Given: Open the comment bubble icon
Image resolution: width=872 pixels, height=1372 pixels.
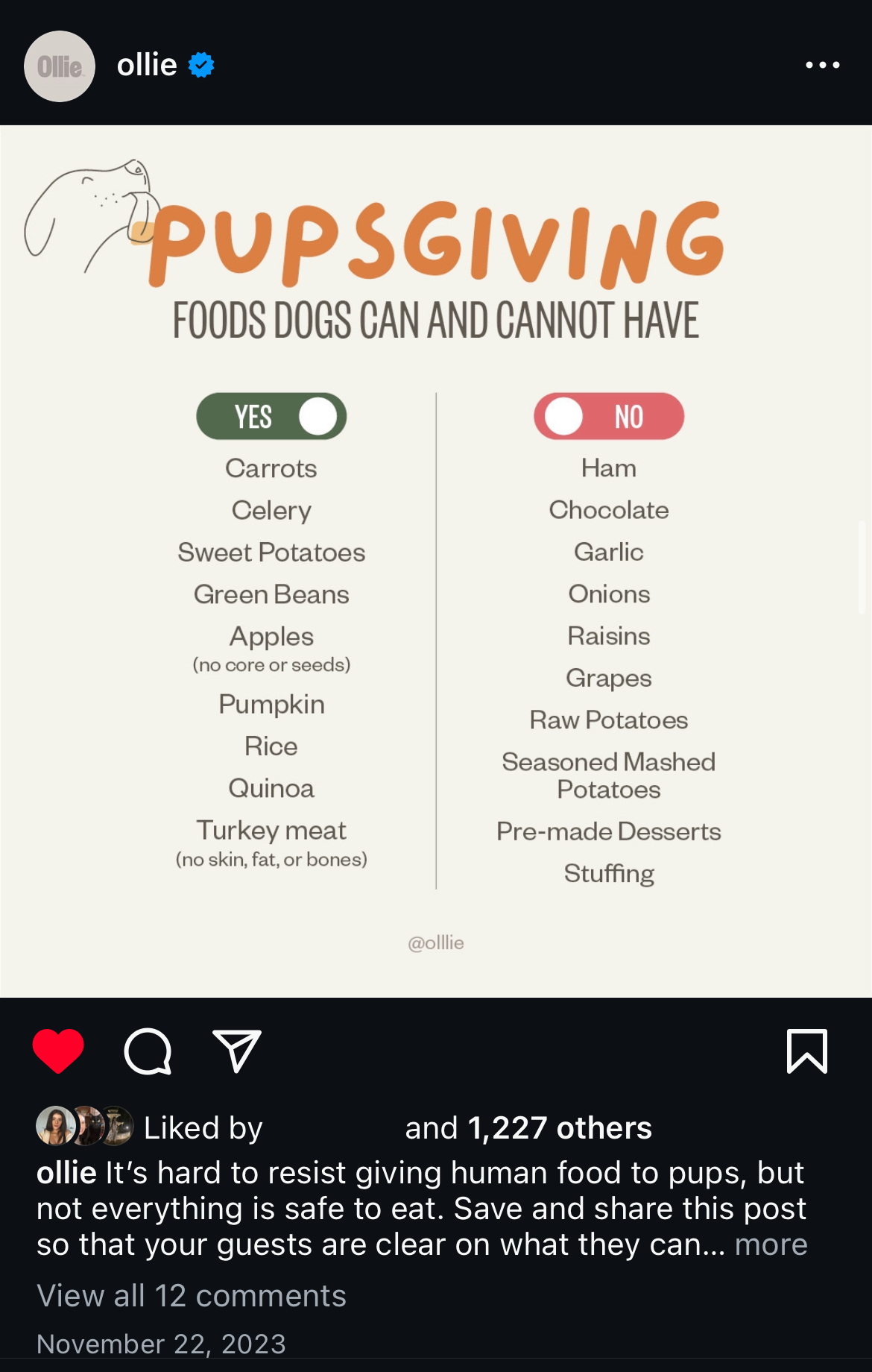Looking at the screenshot, I should 148,1051.
